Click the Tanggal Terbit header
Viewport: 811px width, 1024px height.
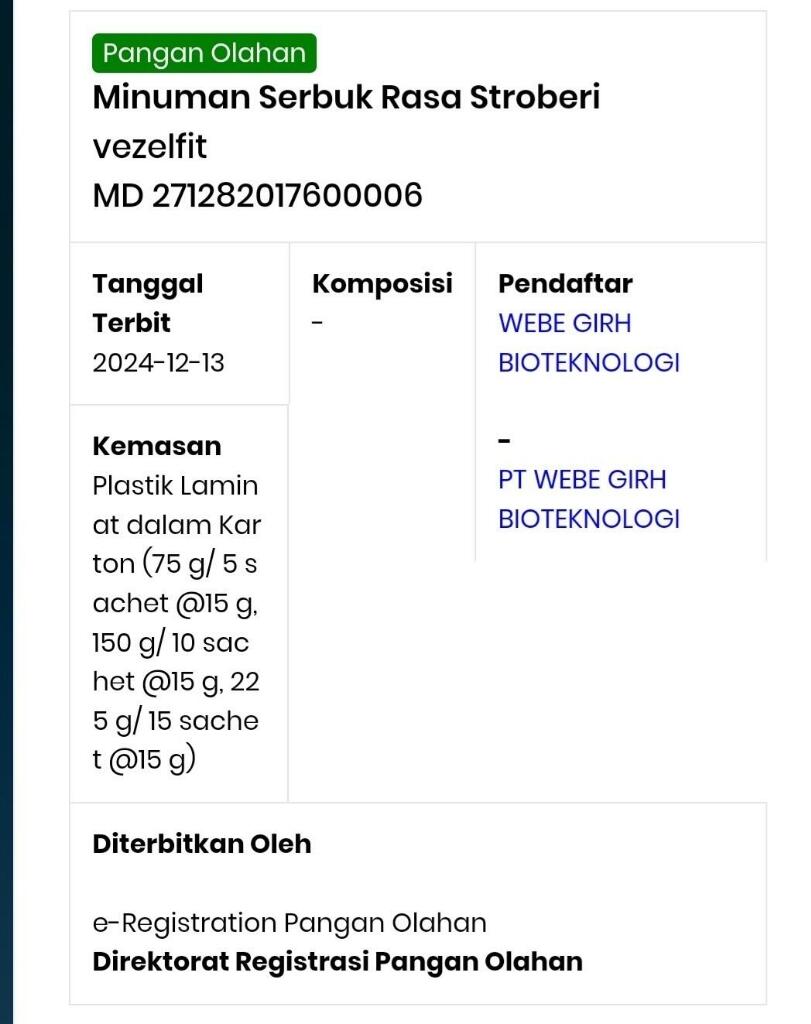149,303
